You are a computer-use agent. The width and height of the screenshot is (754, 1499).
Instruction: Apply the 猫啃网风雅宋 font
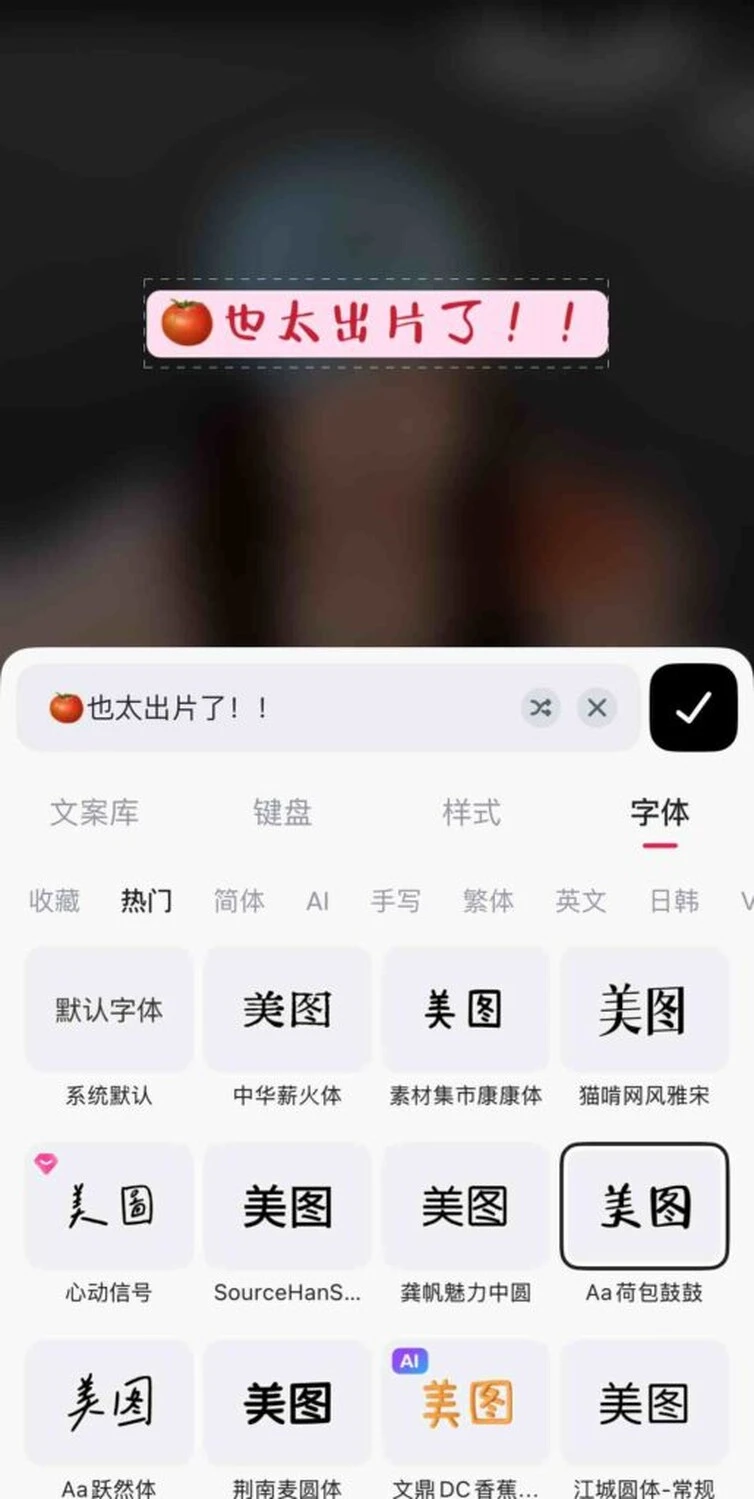(x=644, y=1010)
